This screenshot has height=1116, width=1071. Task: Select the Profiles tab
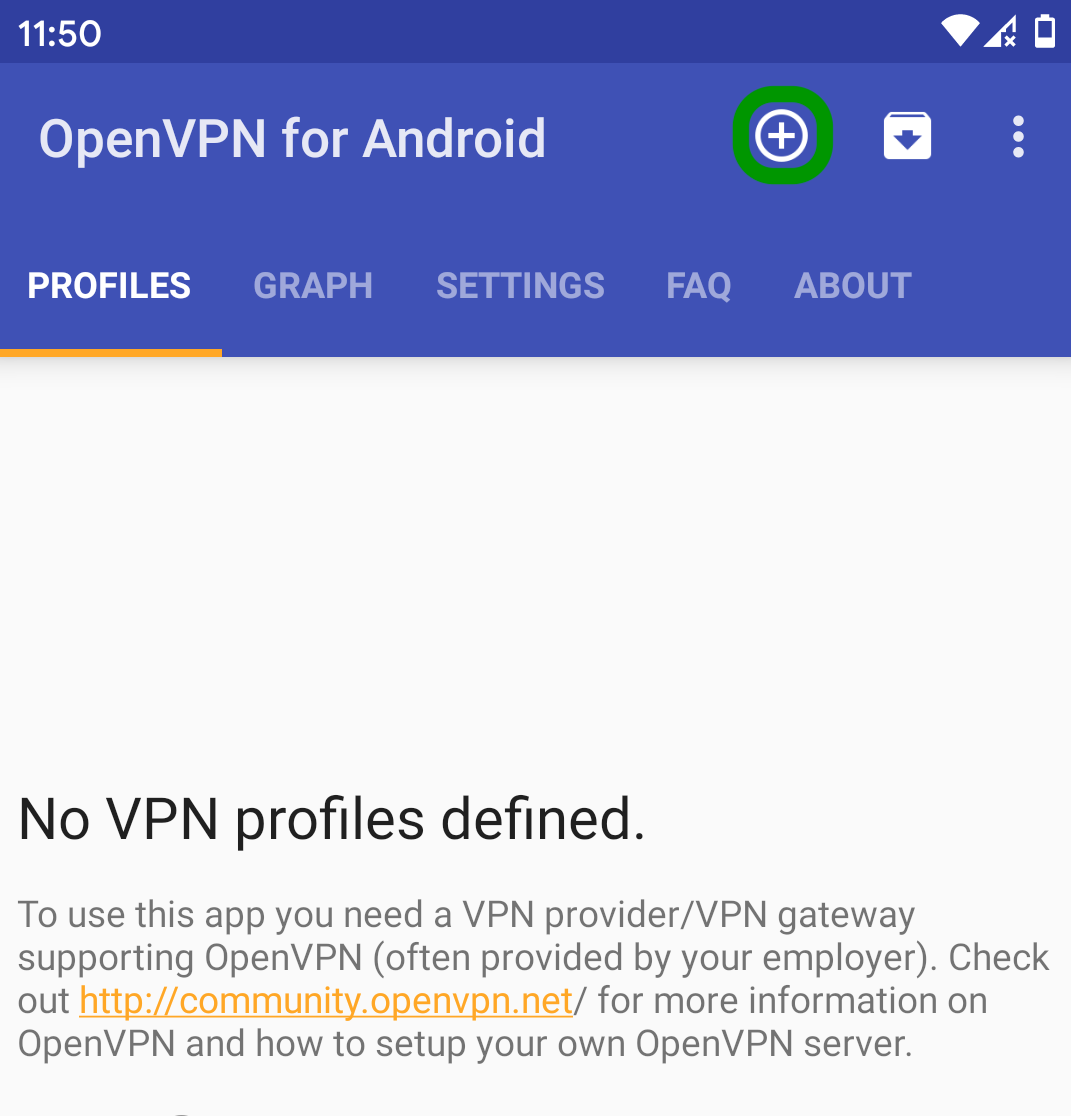click(x=109, y=287)
